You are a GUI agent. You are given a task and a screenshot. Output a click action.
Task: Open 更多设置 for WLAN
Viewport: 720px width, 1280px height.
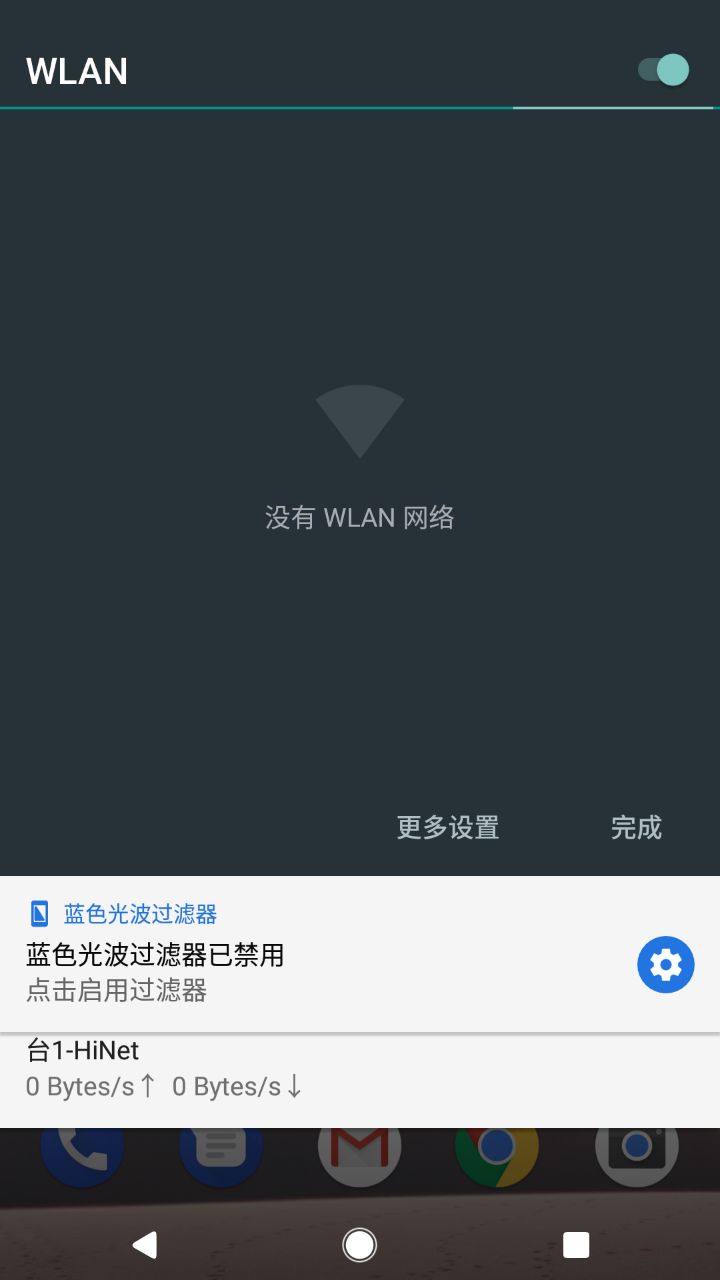(x=448, y=827)
